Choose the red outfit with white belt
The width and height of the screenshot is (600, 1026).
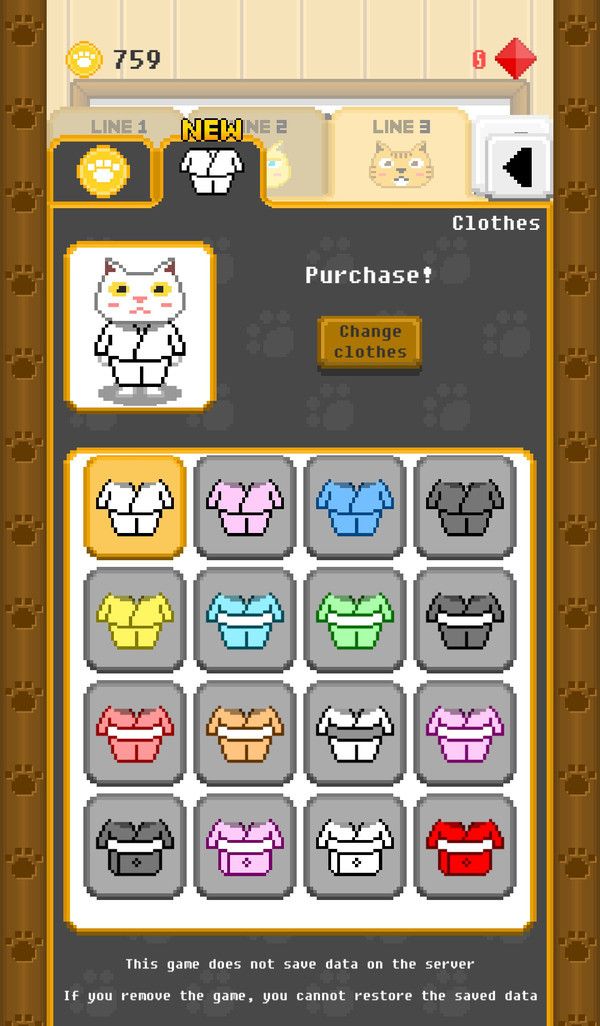click(135, 733)
